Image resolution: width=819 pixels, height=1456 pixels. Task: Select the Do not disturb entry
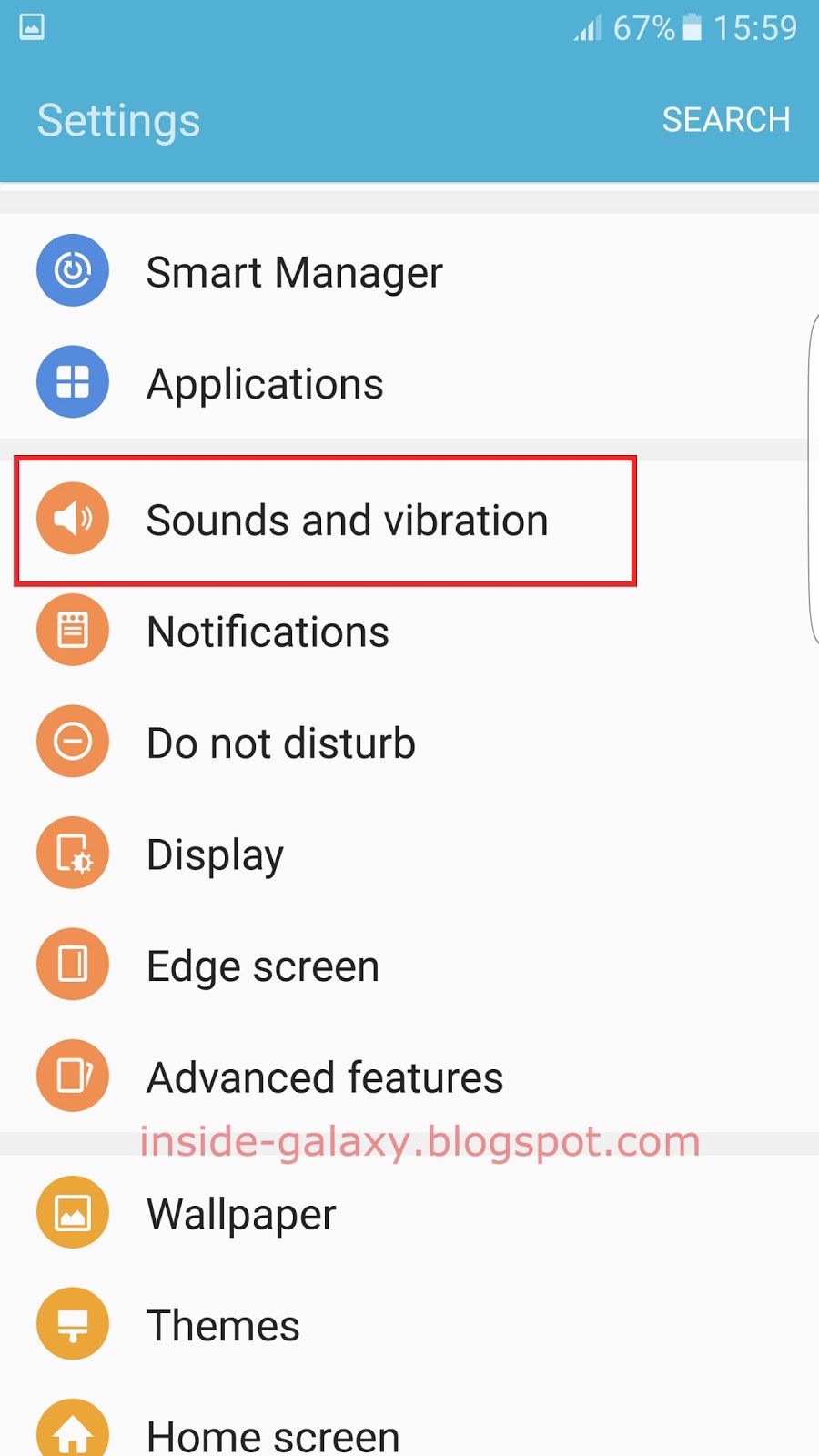[280, 743]
